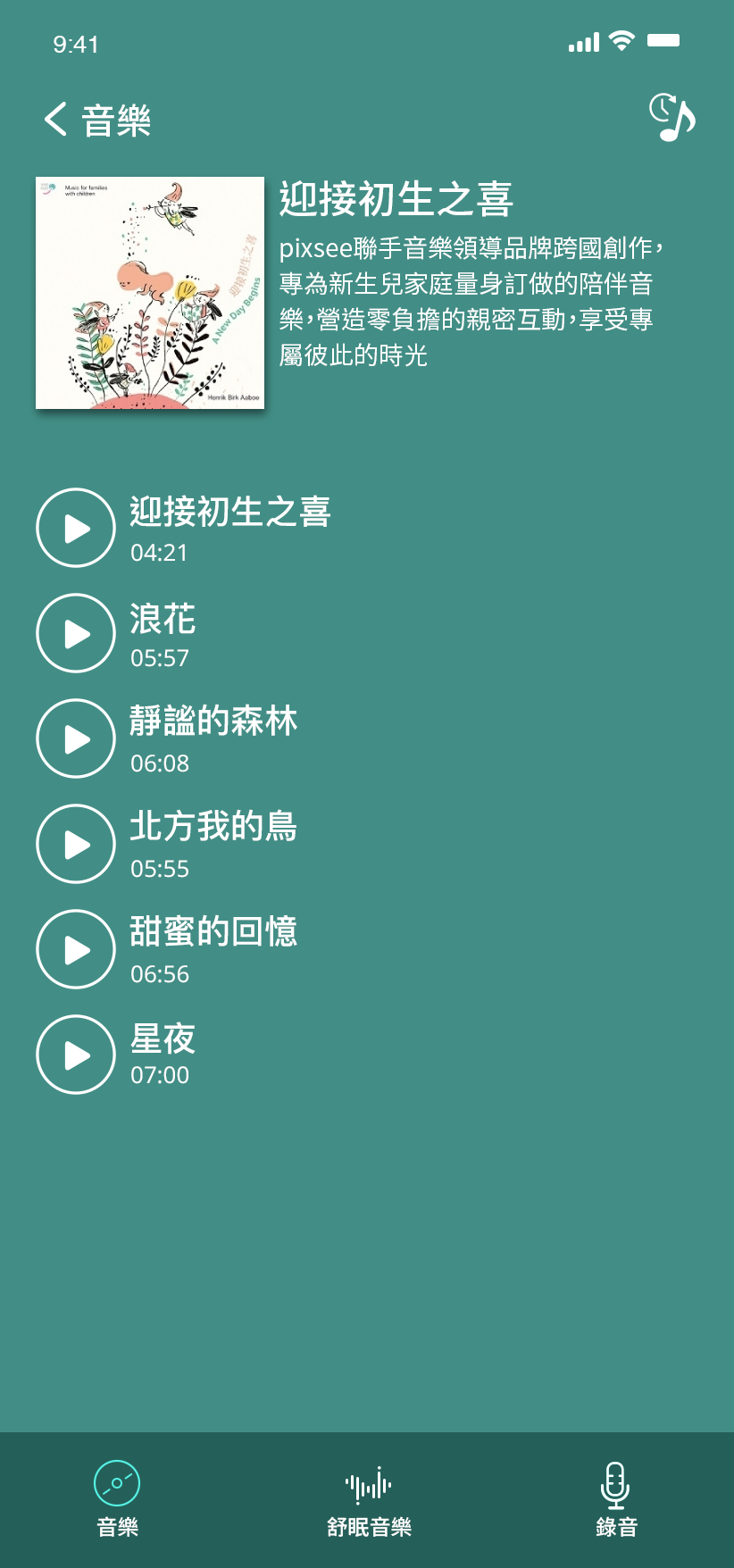Open the 錄音 tab

coord(616,1499)
